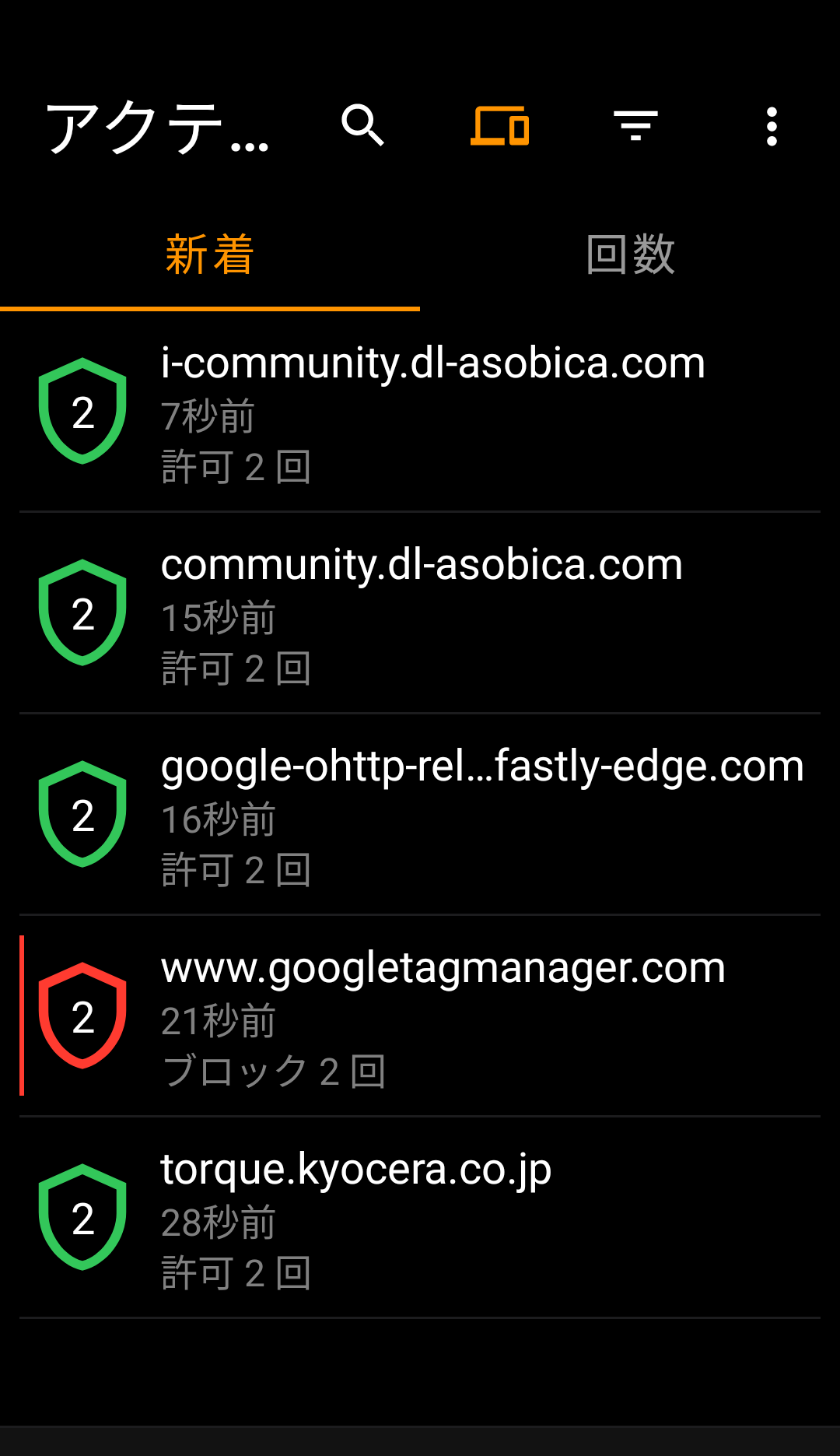The height and width of the screenshot is (1456, 840).
Task: Open the i-community.dl-asobica.com entry
Action: (420, 412)
